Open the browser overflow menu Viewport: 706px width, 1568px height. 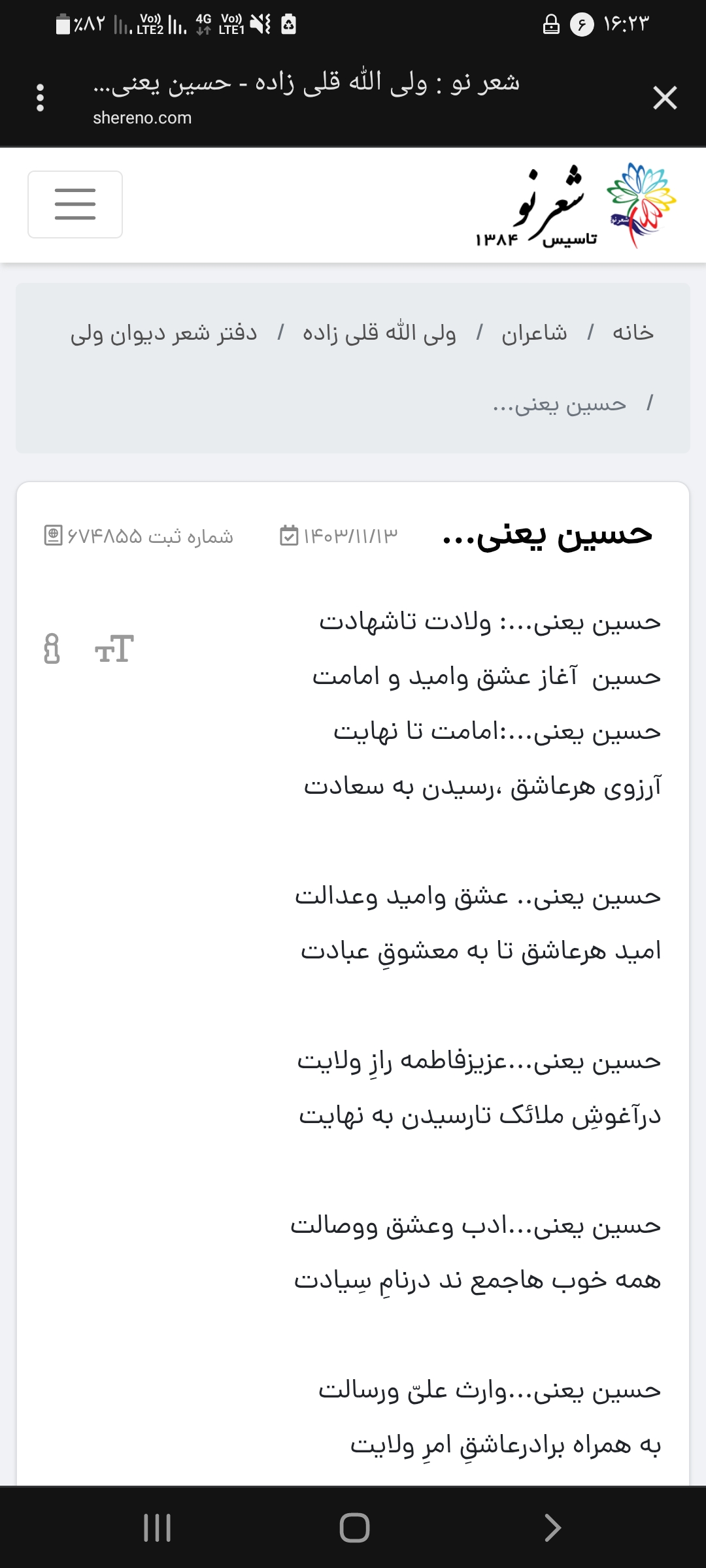(x=41, y=98)
